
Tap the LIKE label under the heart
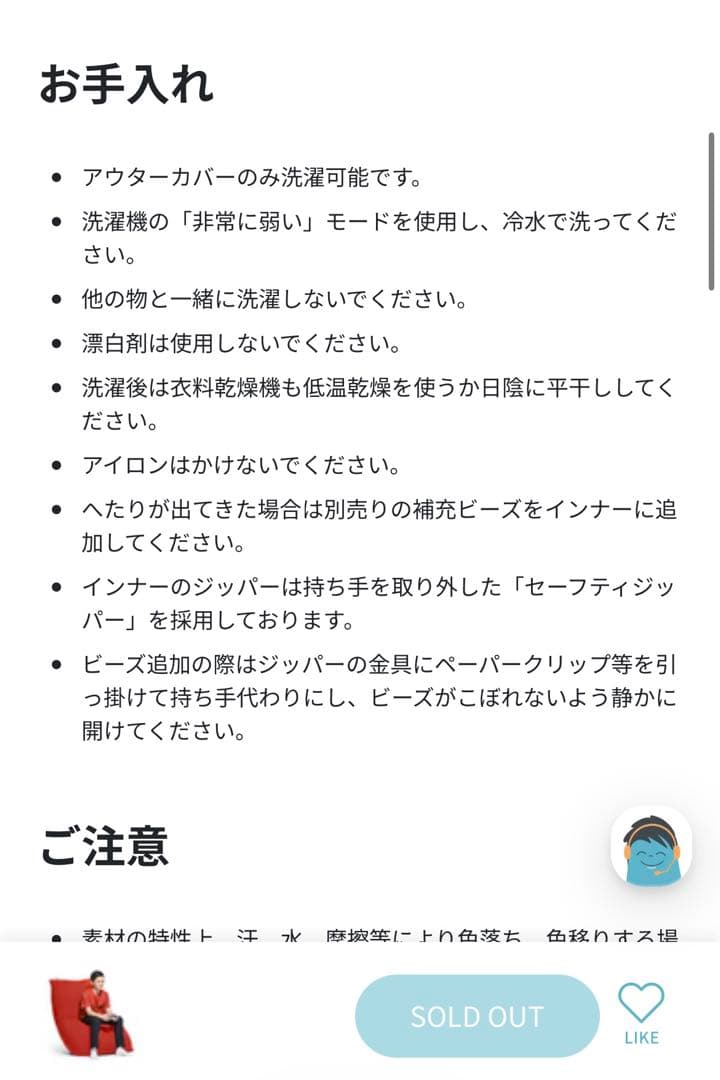pyautogui.click(x=642, y=1038)
